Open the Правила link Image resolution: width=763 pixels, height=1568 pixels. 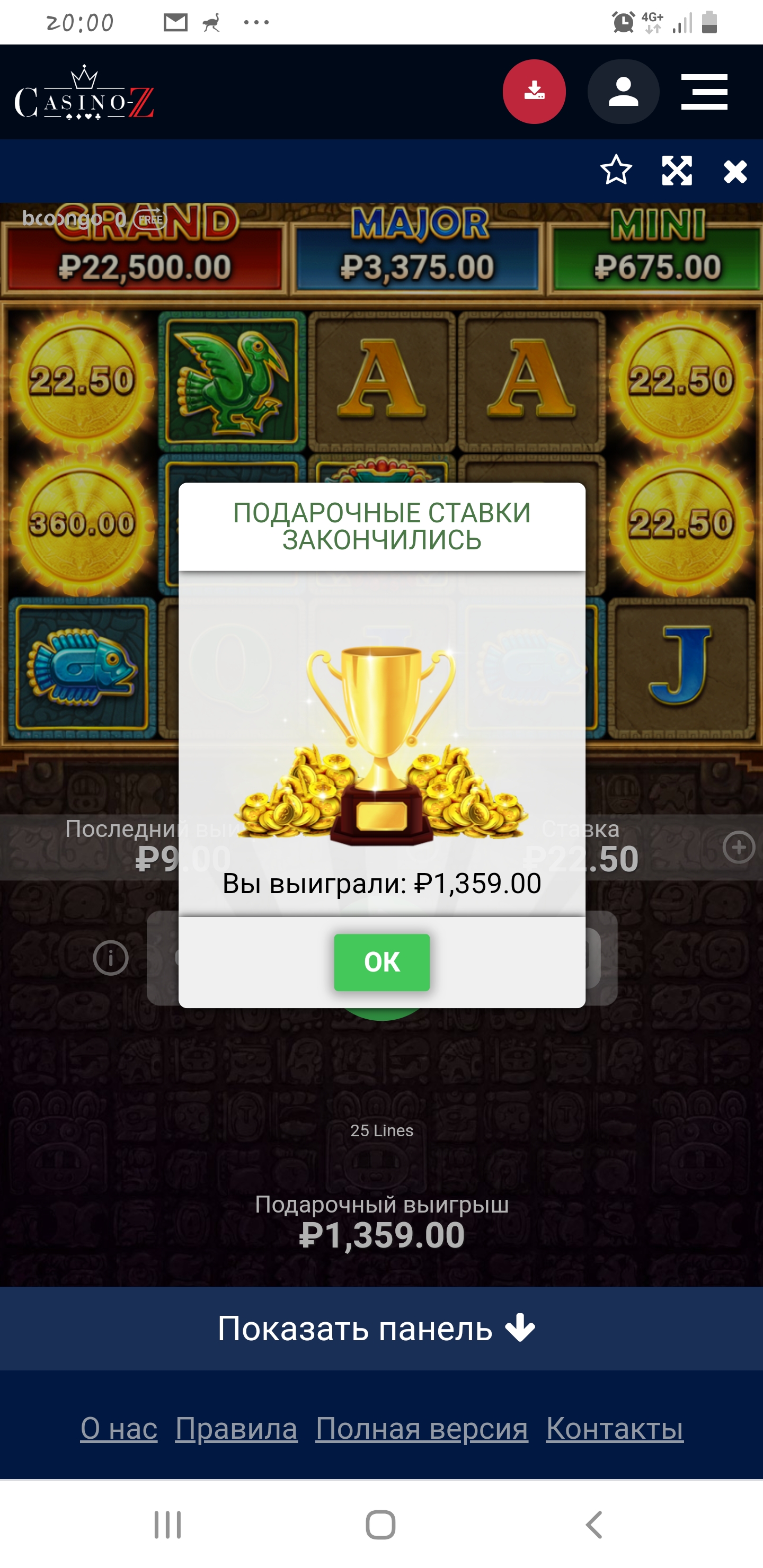click(236, 1428)
